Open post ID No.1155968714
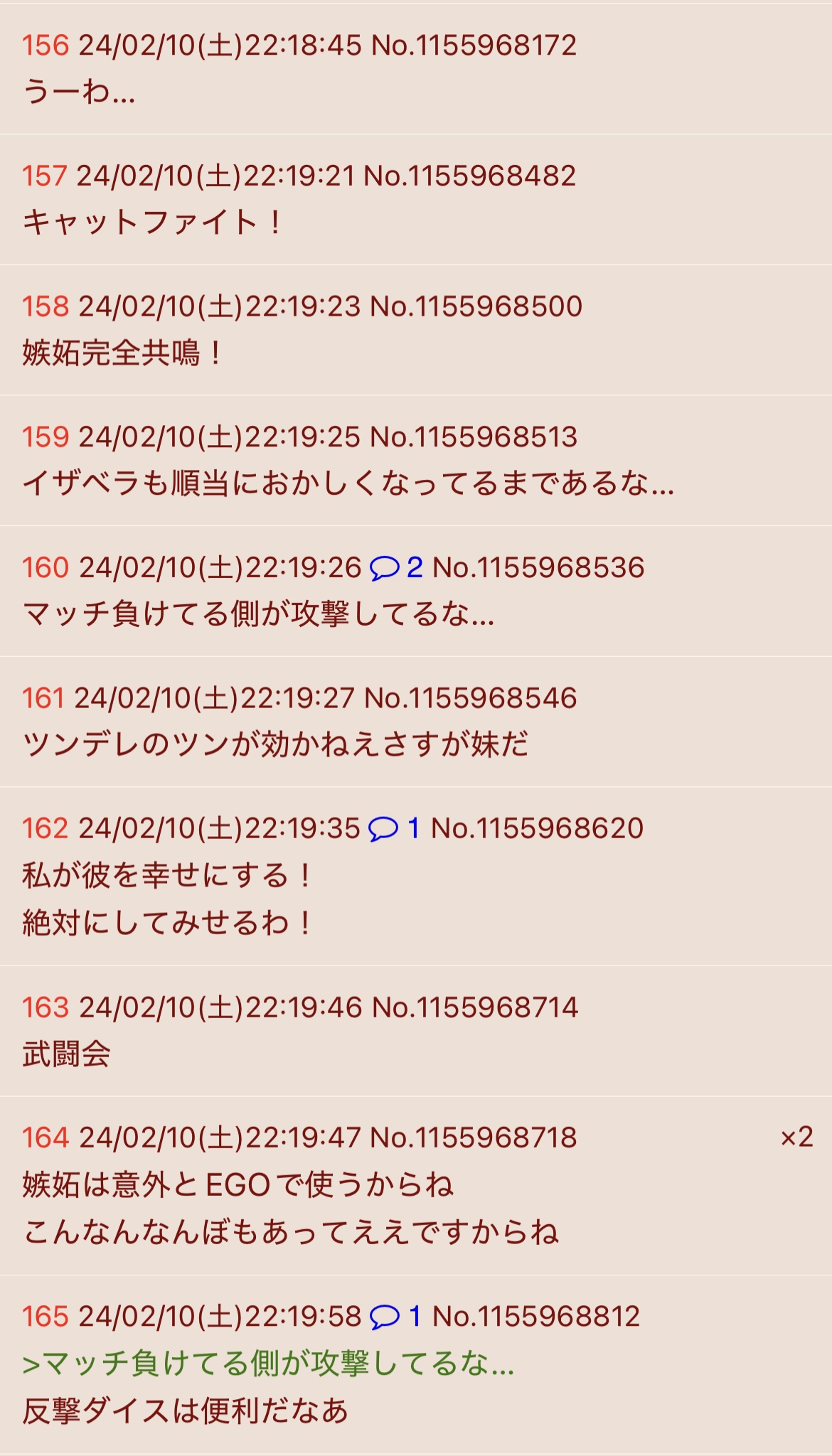The height and width of the screenshot is (1456, 832). pyautogui.click(x=475, y=1007)
